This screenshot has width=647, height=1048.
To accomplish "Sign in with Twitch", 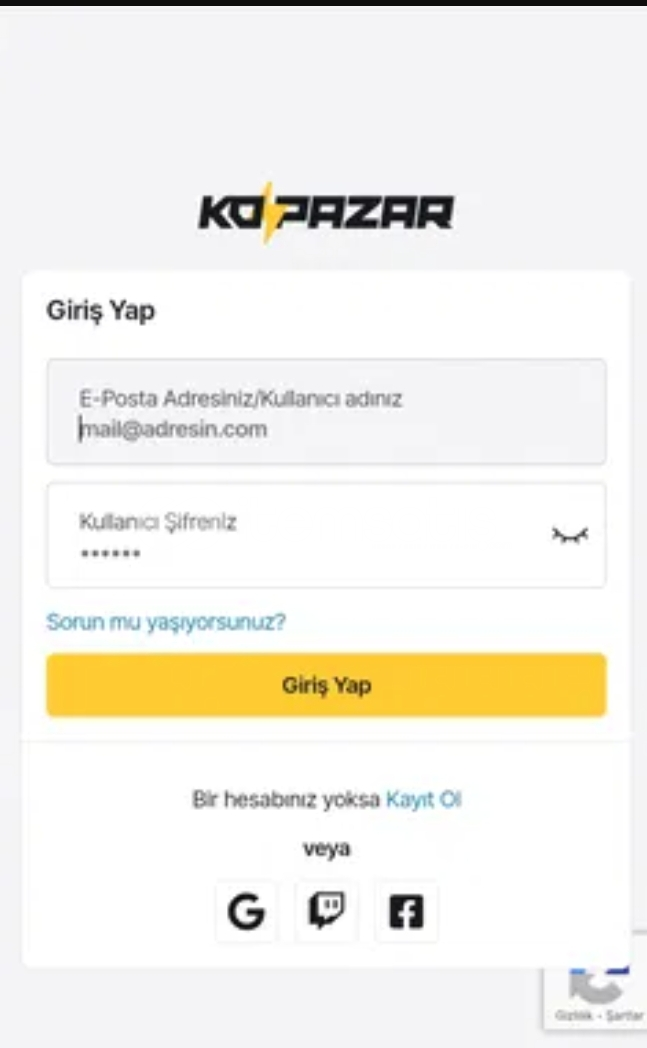I will coord(326,911).
